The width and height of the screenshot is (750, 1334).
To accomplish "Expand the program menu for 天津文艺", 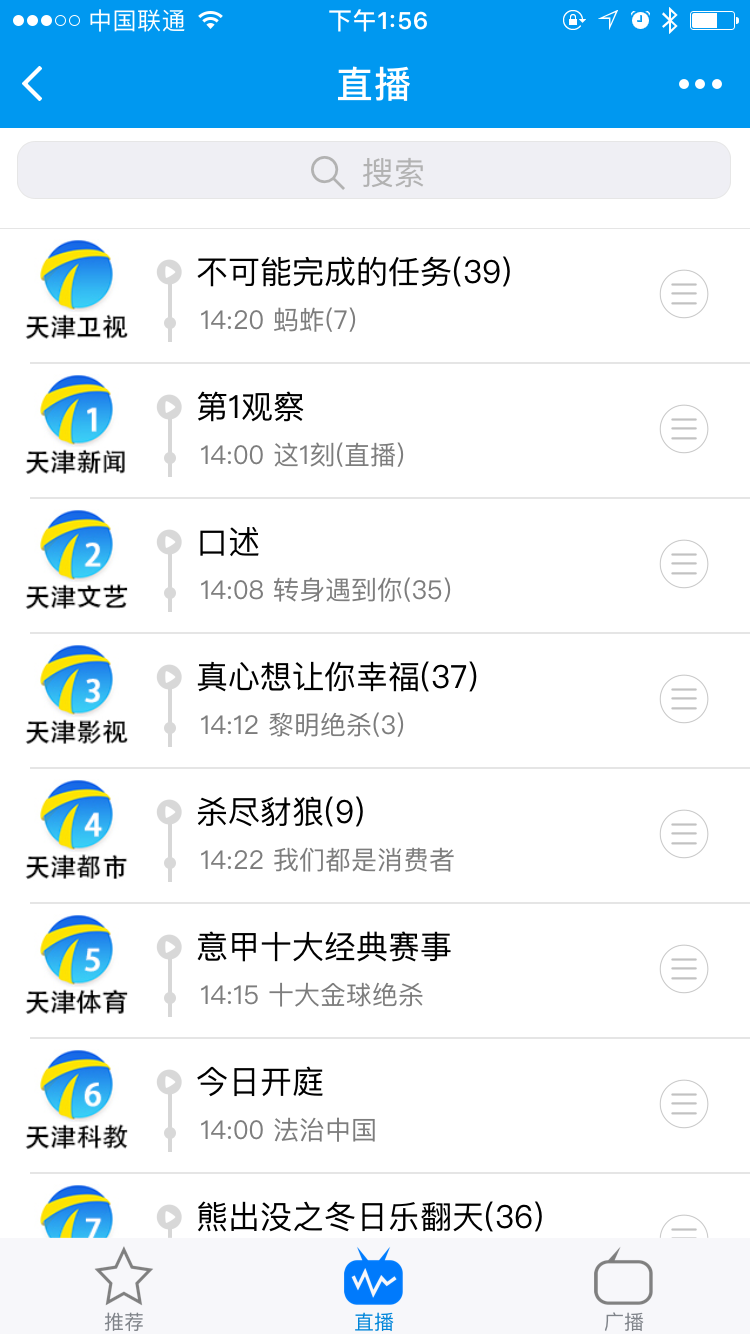I will (x=684, y=564).
